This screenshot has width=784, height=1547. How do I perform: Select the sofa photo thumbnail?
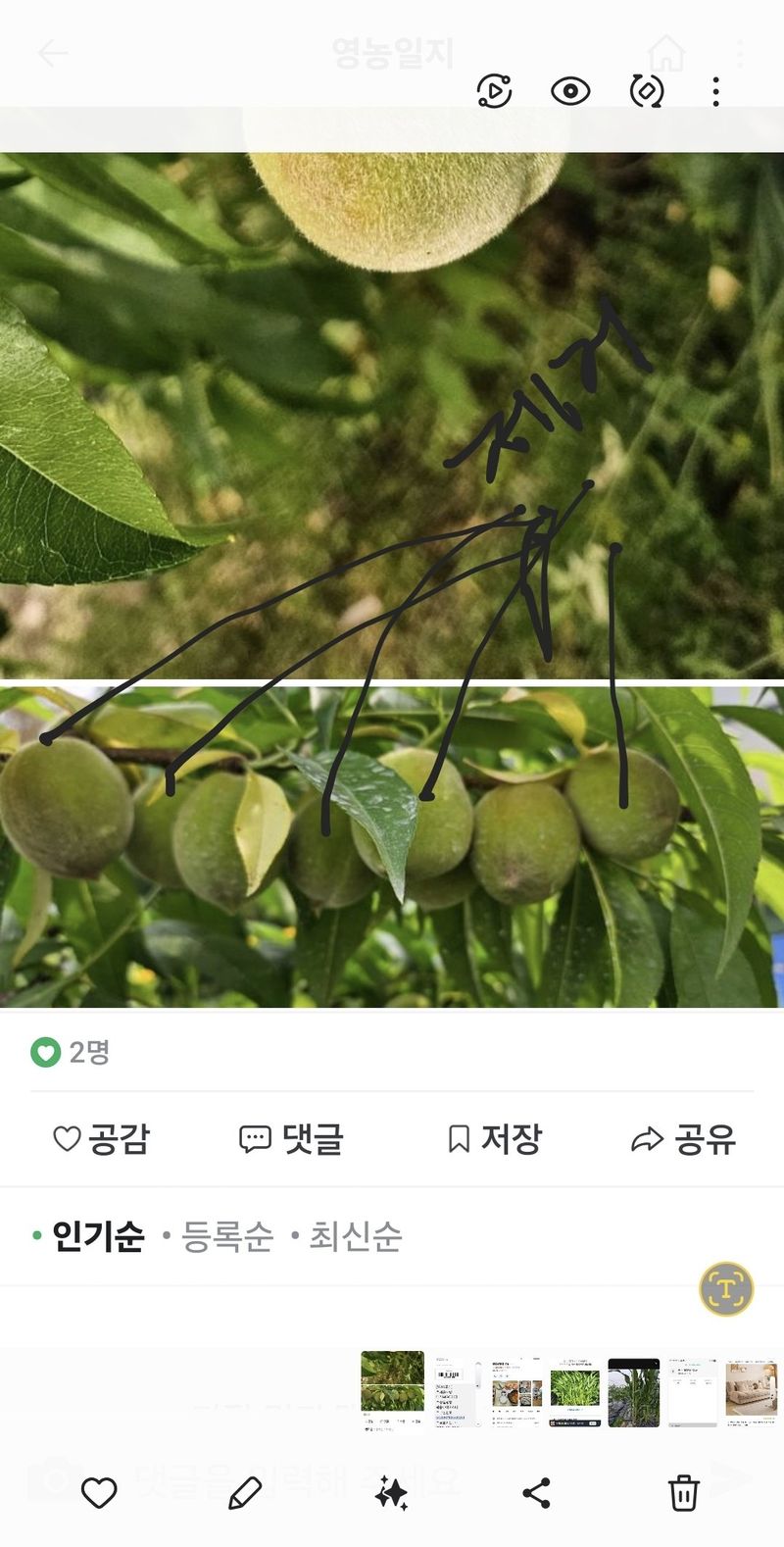(751, 1392)
